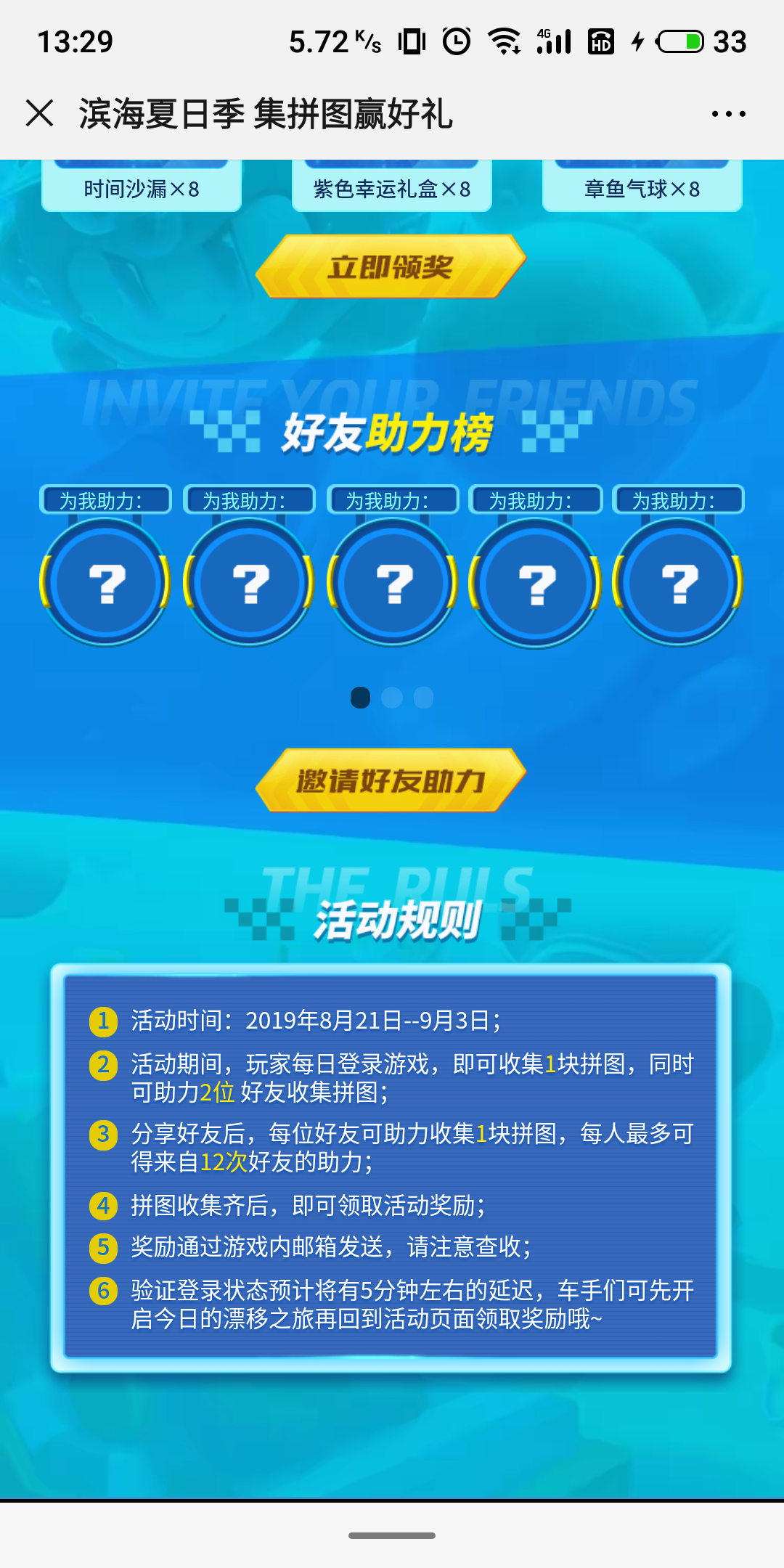Select the second page indicator dot
The height and width of the screenshot is (1568, 784).
[392, 698]
